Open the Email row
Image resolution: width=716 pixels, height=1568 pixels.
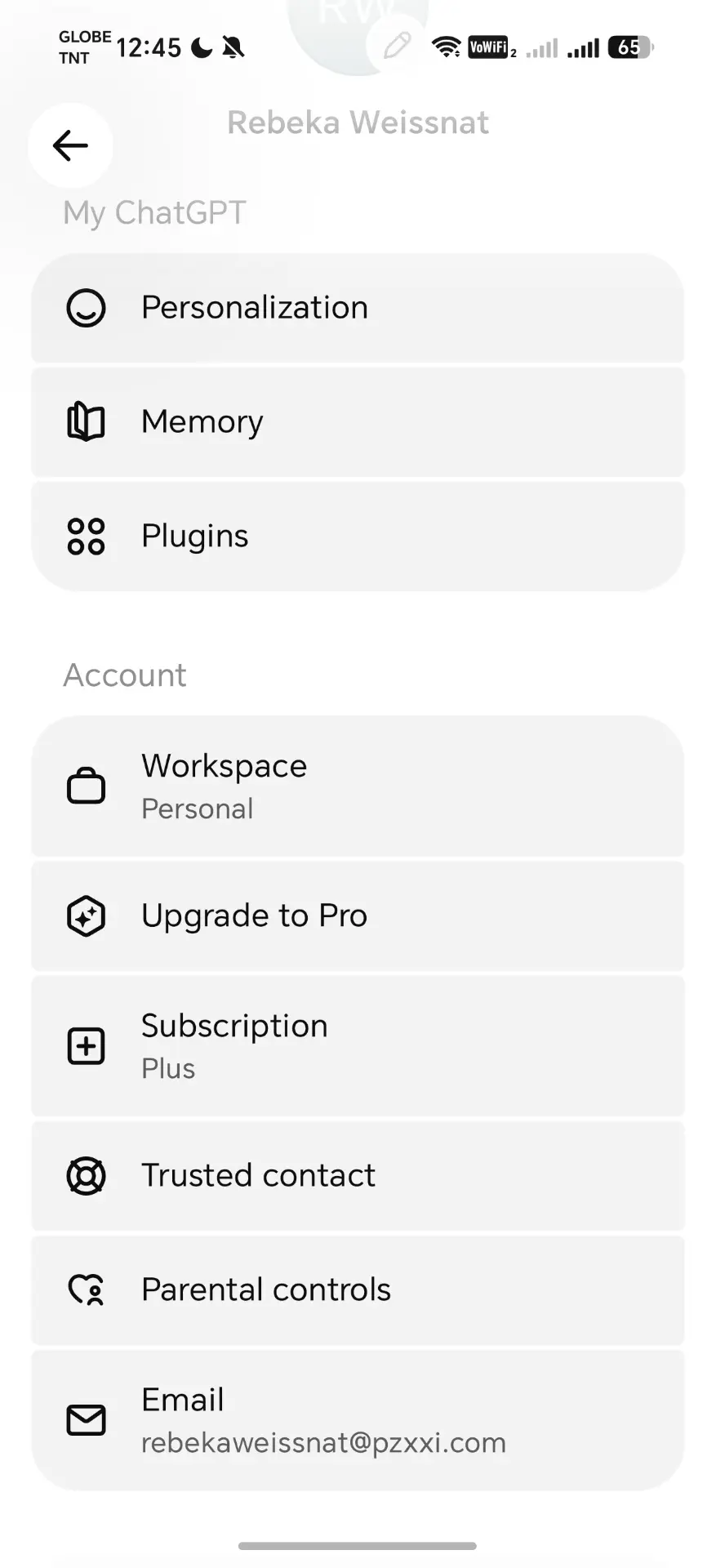pos(358,1420)
